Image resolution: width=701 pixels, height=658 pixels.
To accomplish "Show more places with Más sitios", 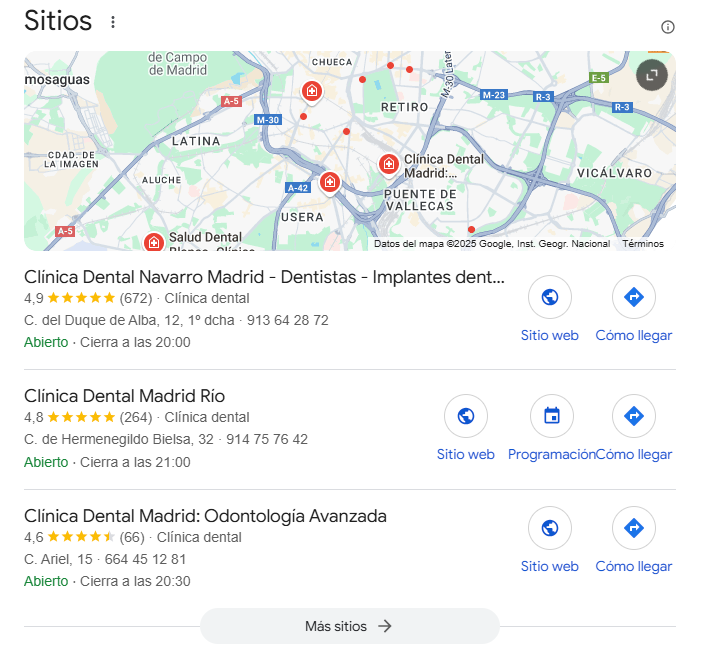I will (x=349, y=626).
